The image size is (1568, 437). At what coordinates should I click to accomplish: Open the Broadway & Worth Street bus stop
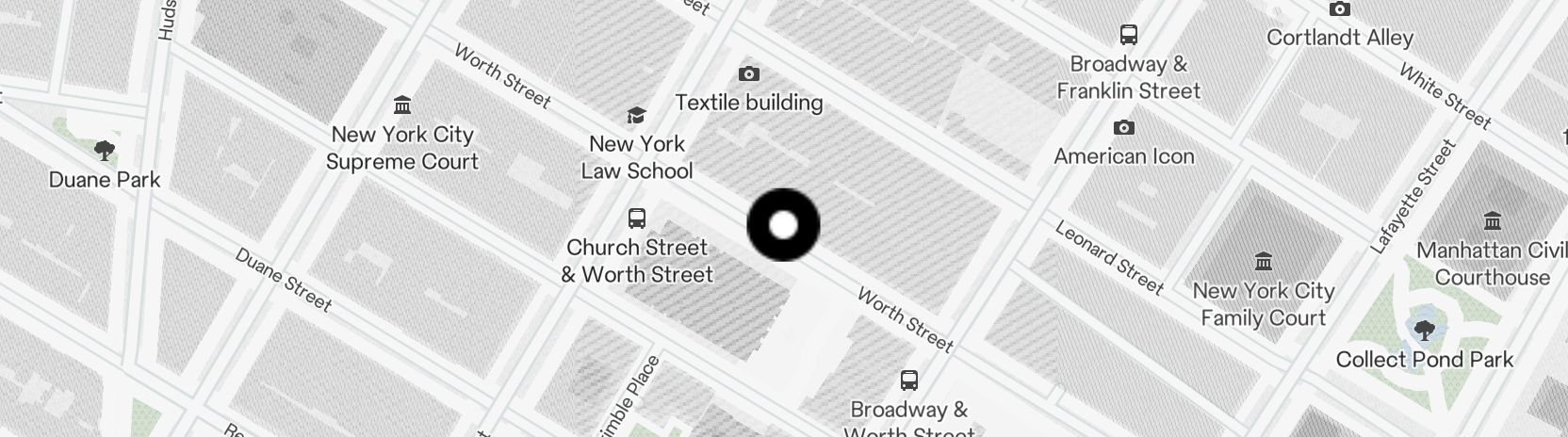click(909, 380)
